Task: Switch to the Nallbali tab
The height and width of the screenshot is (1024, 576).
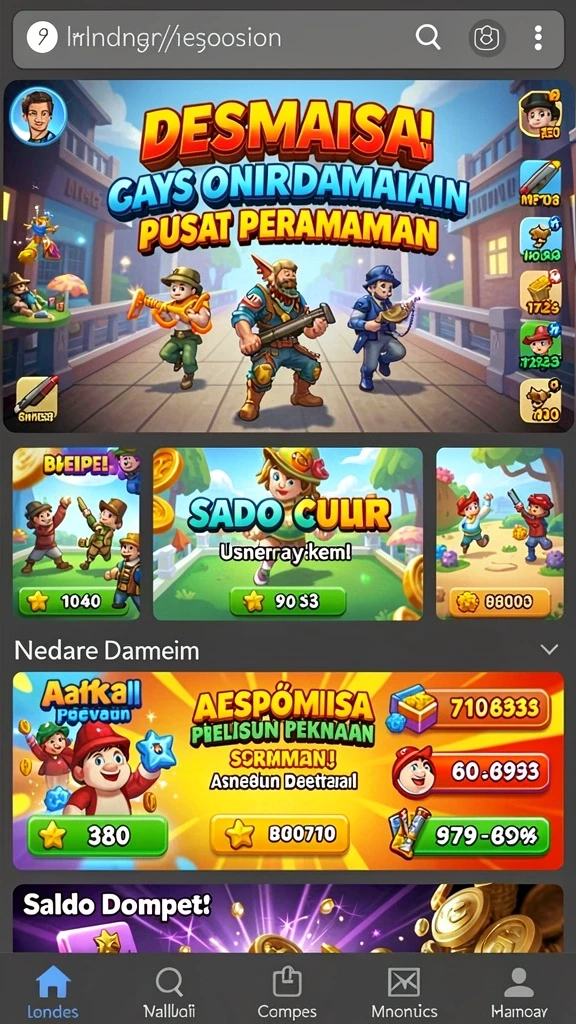Action: (x=170, y=993)
